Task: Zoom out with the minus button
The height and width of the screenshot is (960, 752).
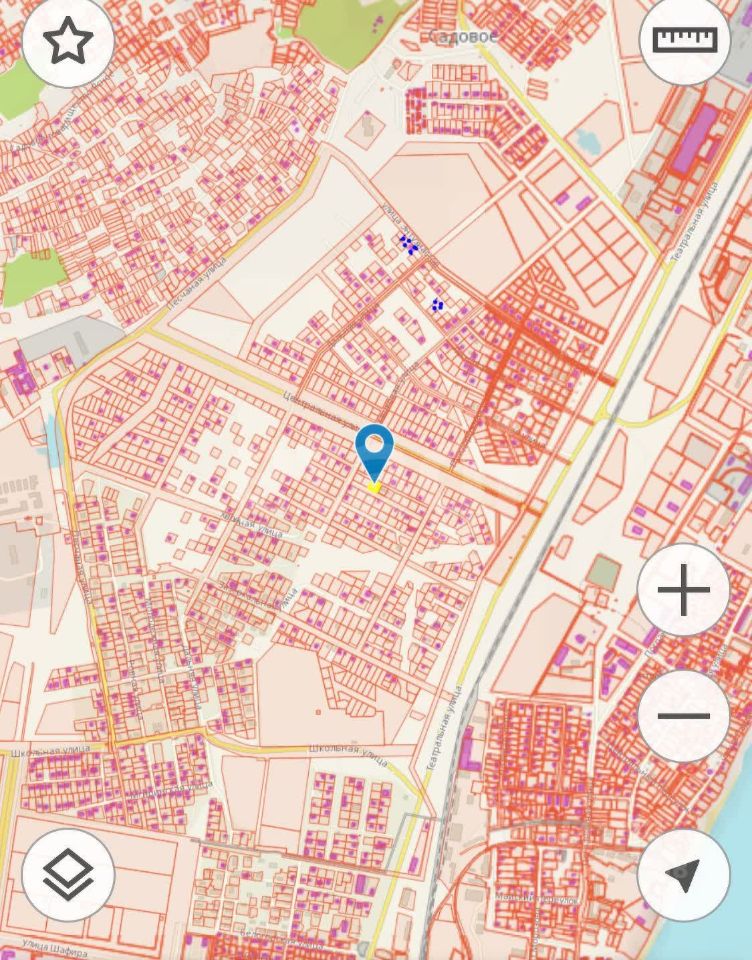Action: (684, 715)
